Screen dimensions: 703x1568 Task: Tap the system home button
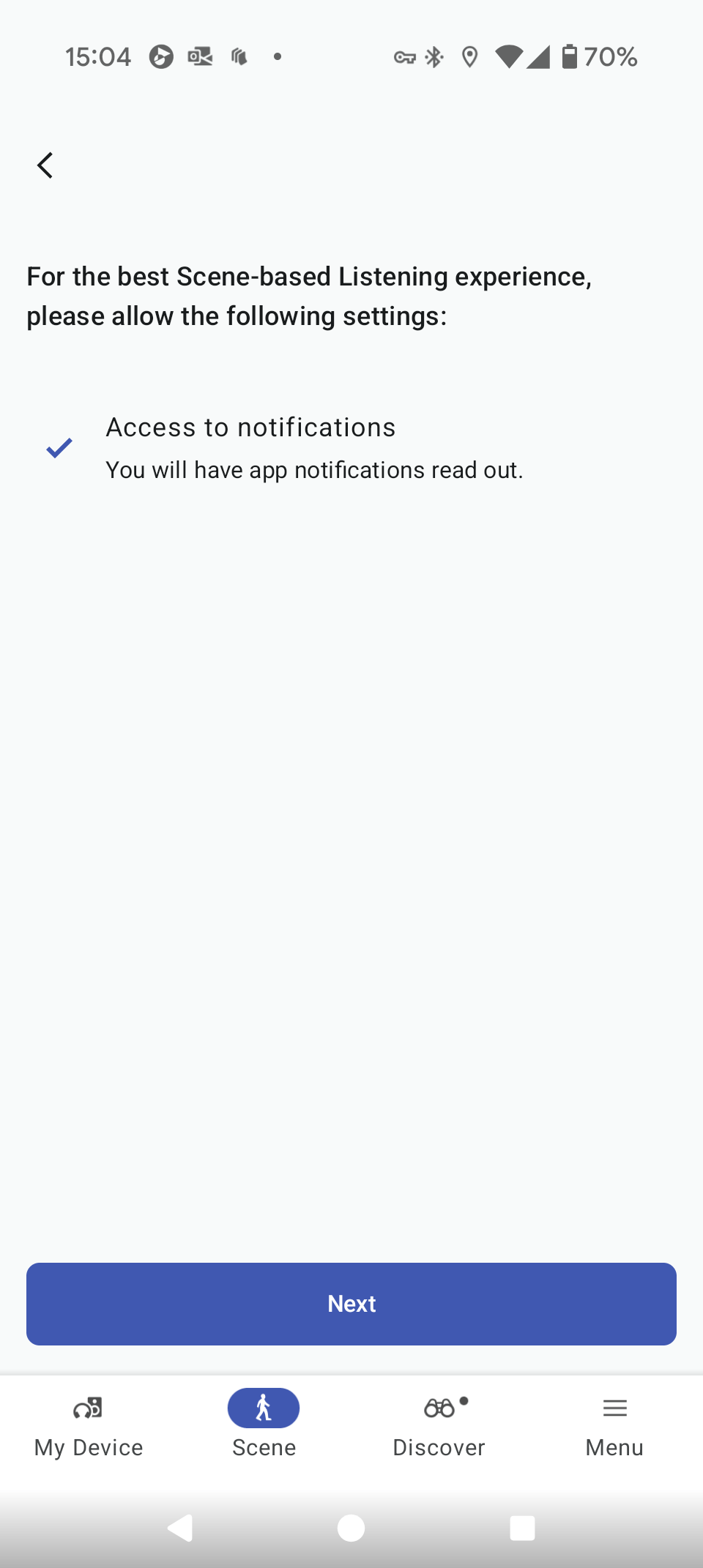point(351,1528)
